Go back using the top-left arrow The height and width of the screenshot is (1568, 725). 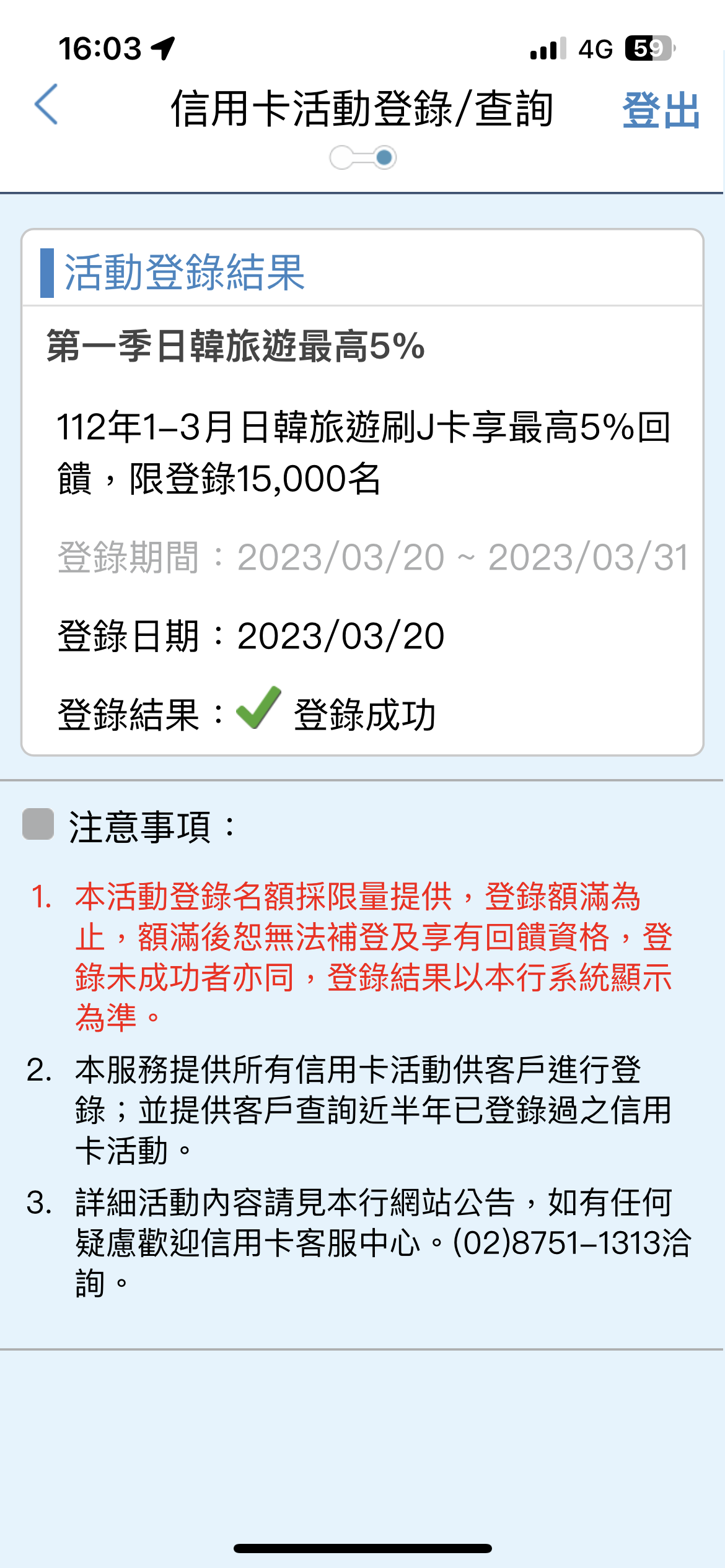point(46,105)
